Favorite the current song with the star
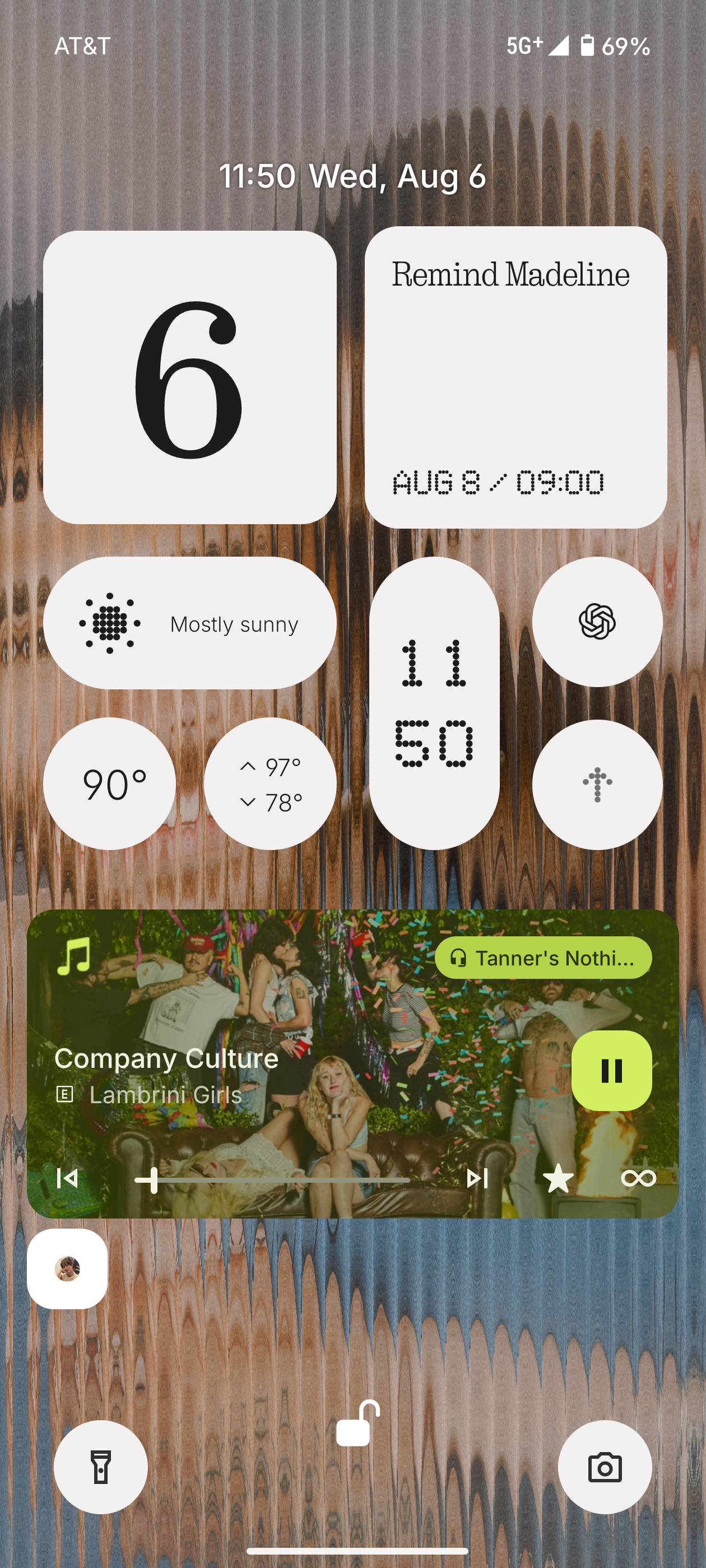The width and height of the screenshot is (706, 1568). coord(558,1178)
